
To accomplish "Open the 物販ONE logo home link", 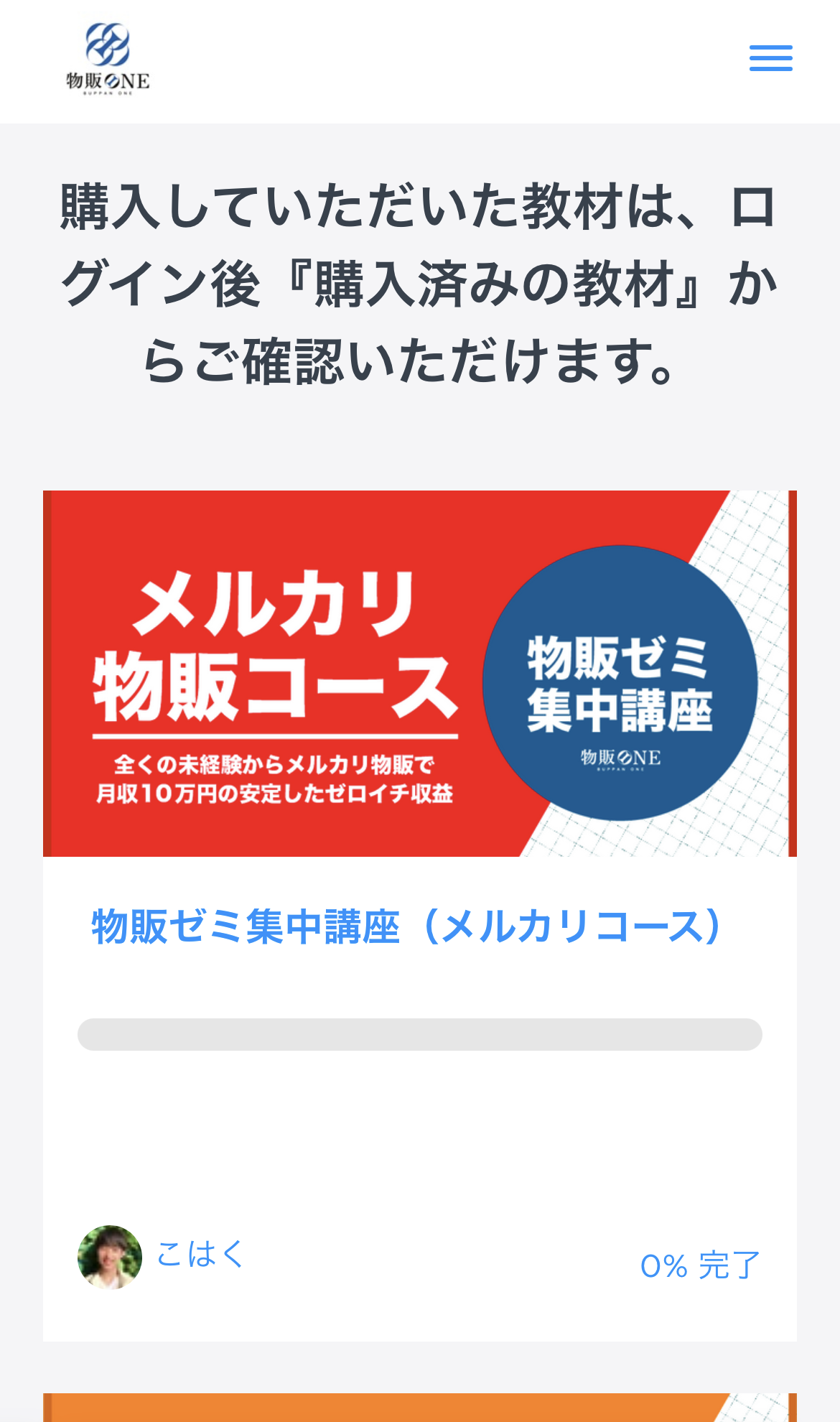I will [x=108, y=59].
